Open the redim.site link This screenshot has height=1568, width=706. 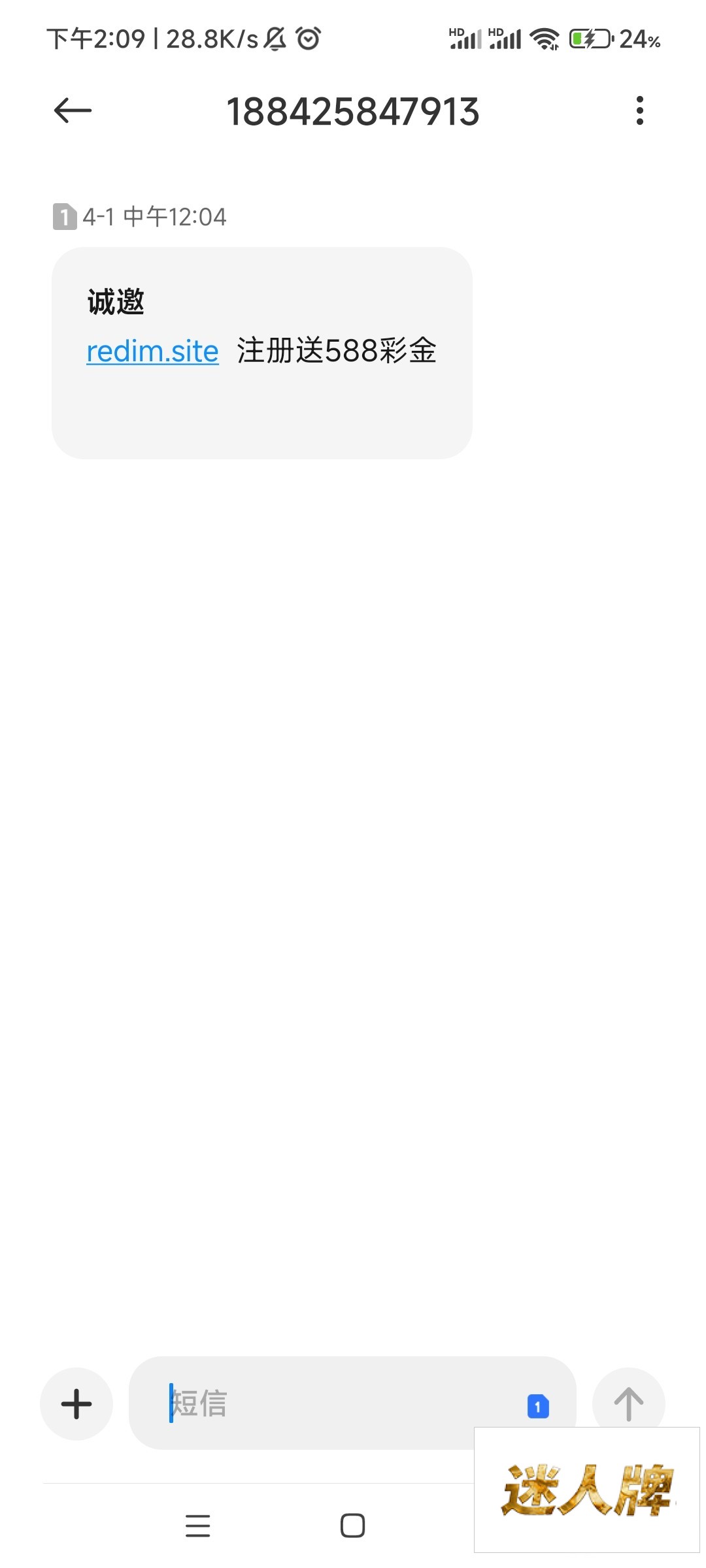152,351
